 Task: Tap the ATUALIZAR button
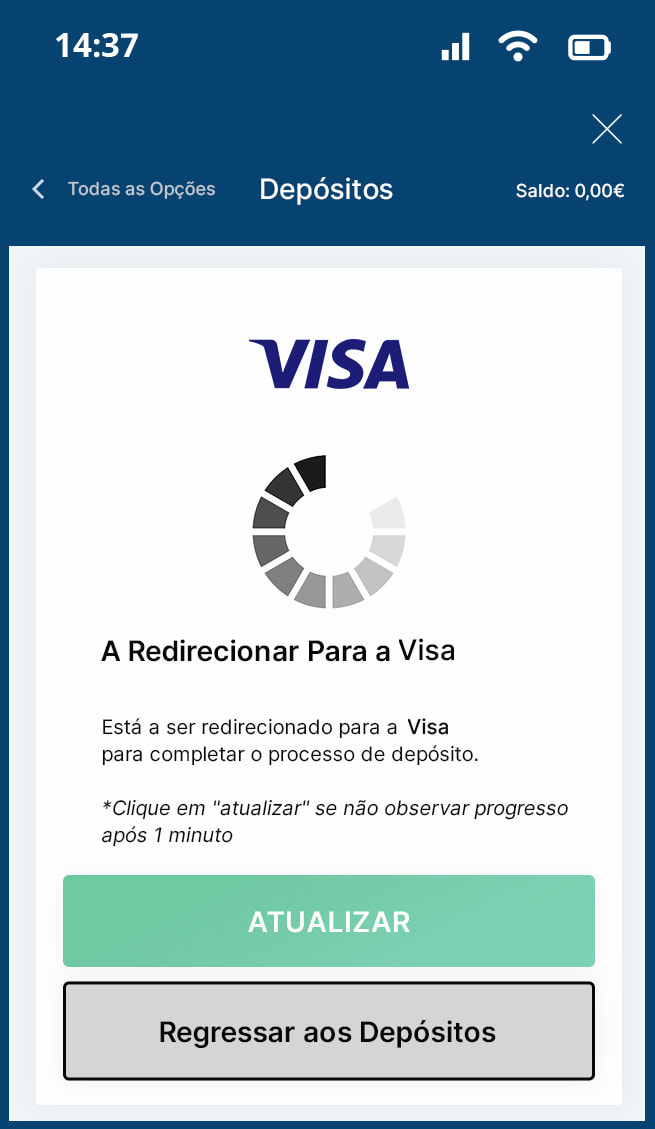coord(329,921)
